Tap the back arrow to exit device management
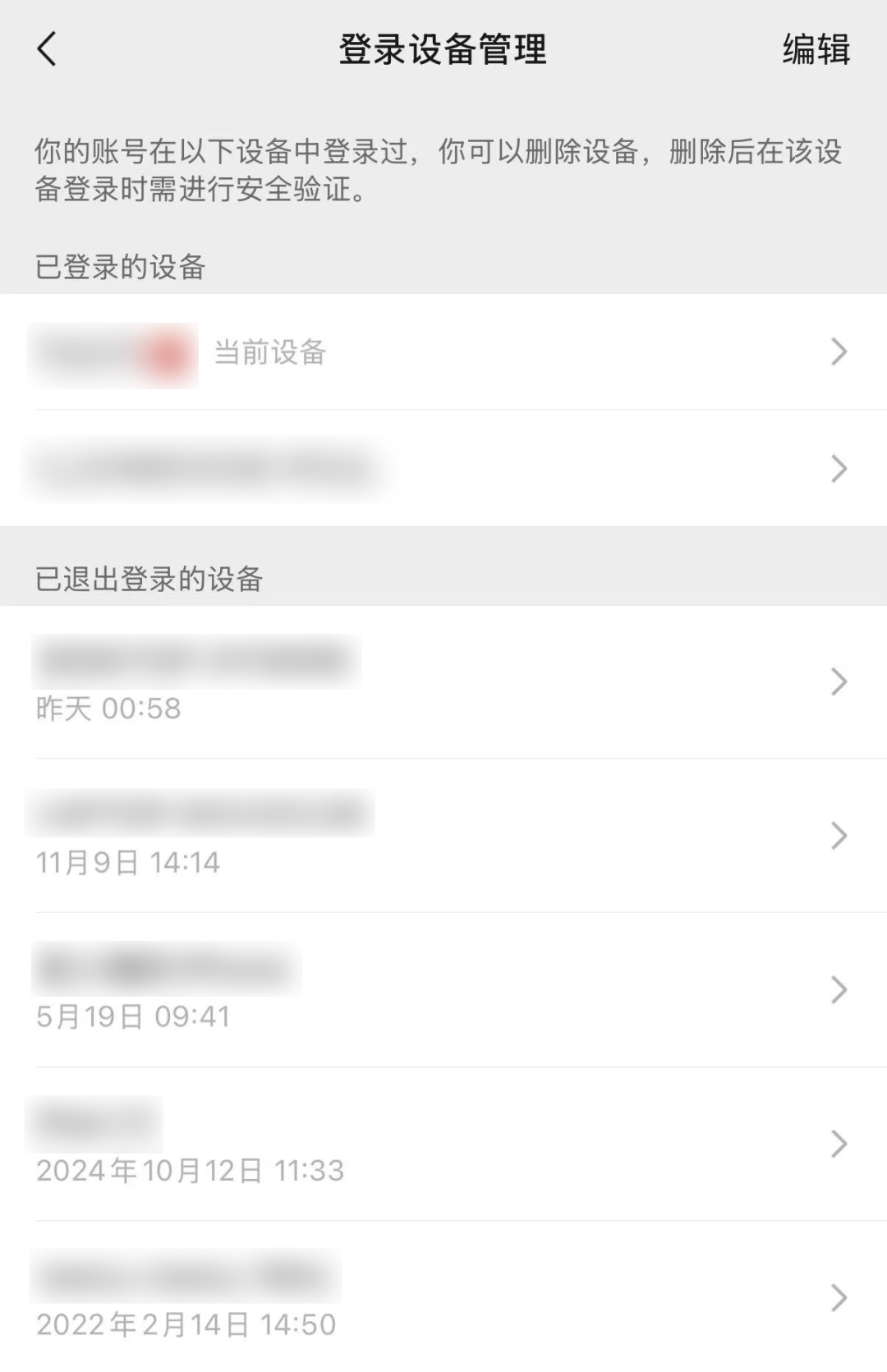Image resolution: width=887 pixels, height=1372 pixels. pos(47,49)
